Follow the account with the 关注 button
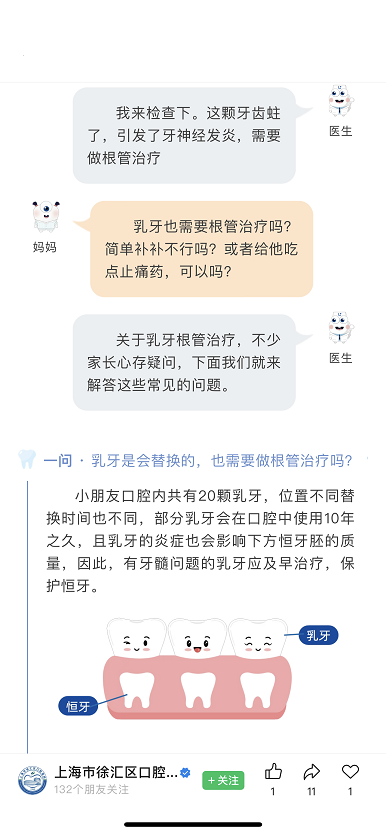The height and width of the screenshot is (834, 386). pyautogui.click(x=223, y=780)
